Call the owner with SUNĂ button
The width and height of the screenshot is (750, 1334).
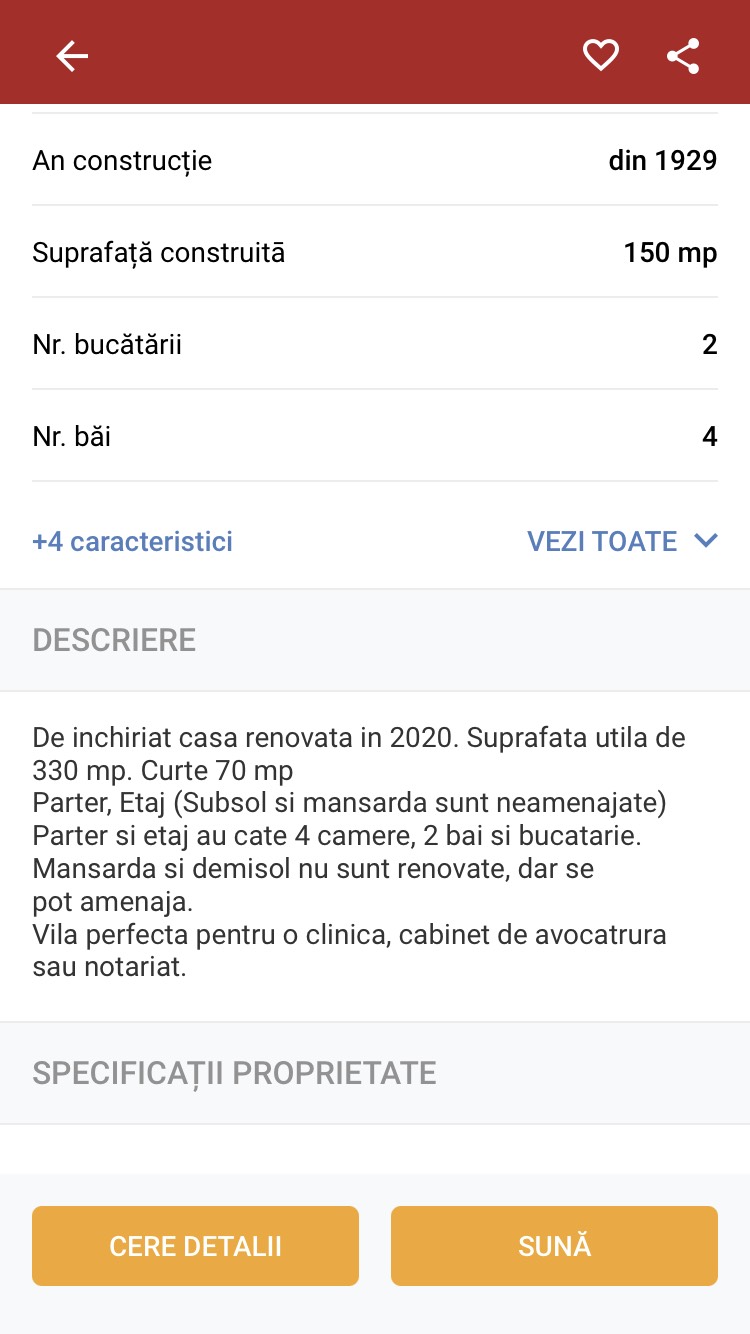554,1246
